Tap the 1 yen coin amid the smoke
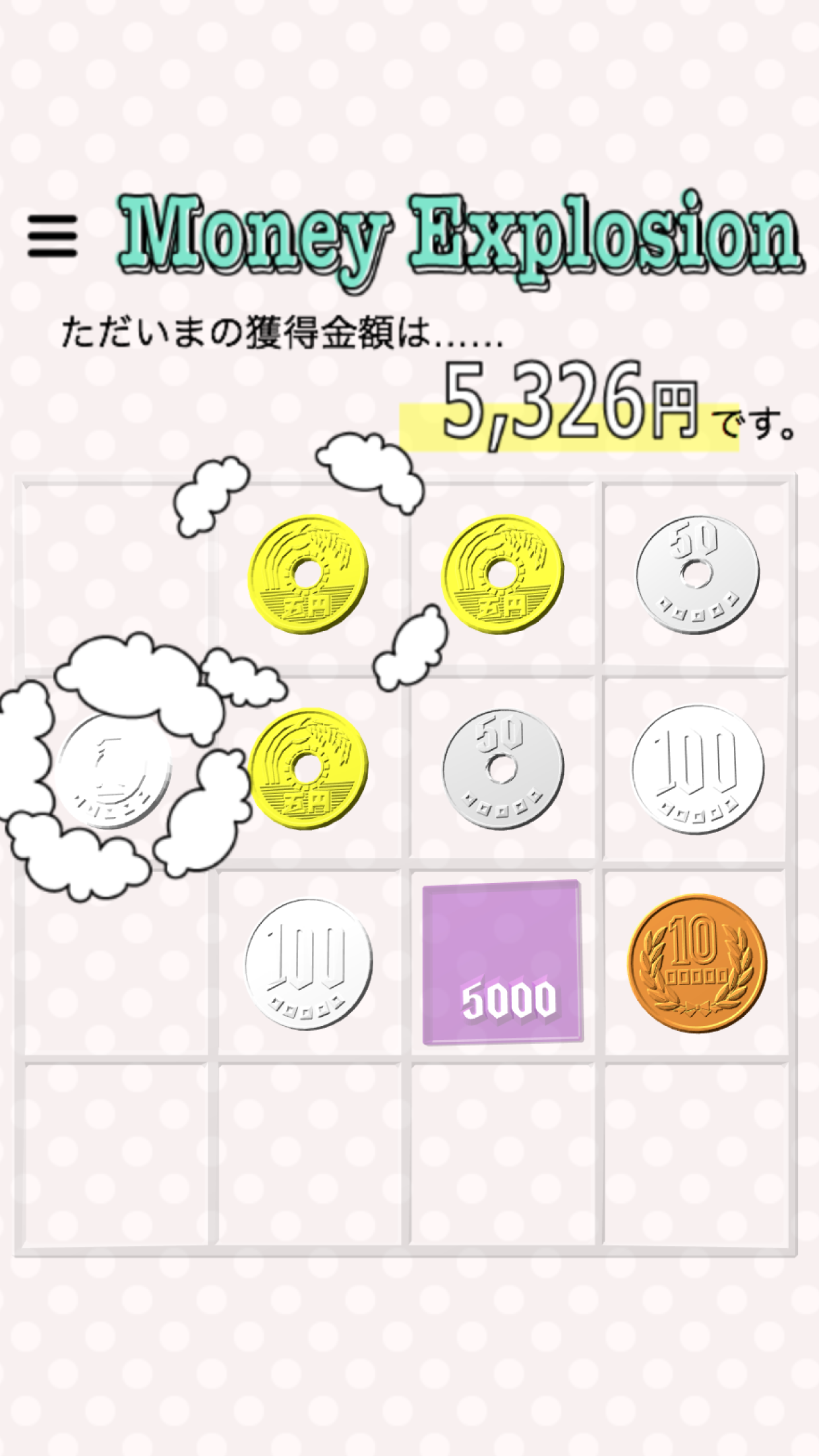The image size is (819, 1456). 113,770
